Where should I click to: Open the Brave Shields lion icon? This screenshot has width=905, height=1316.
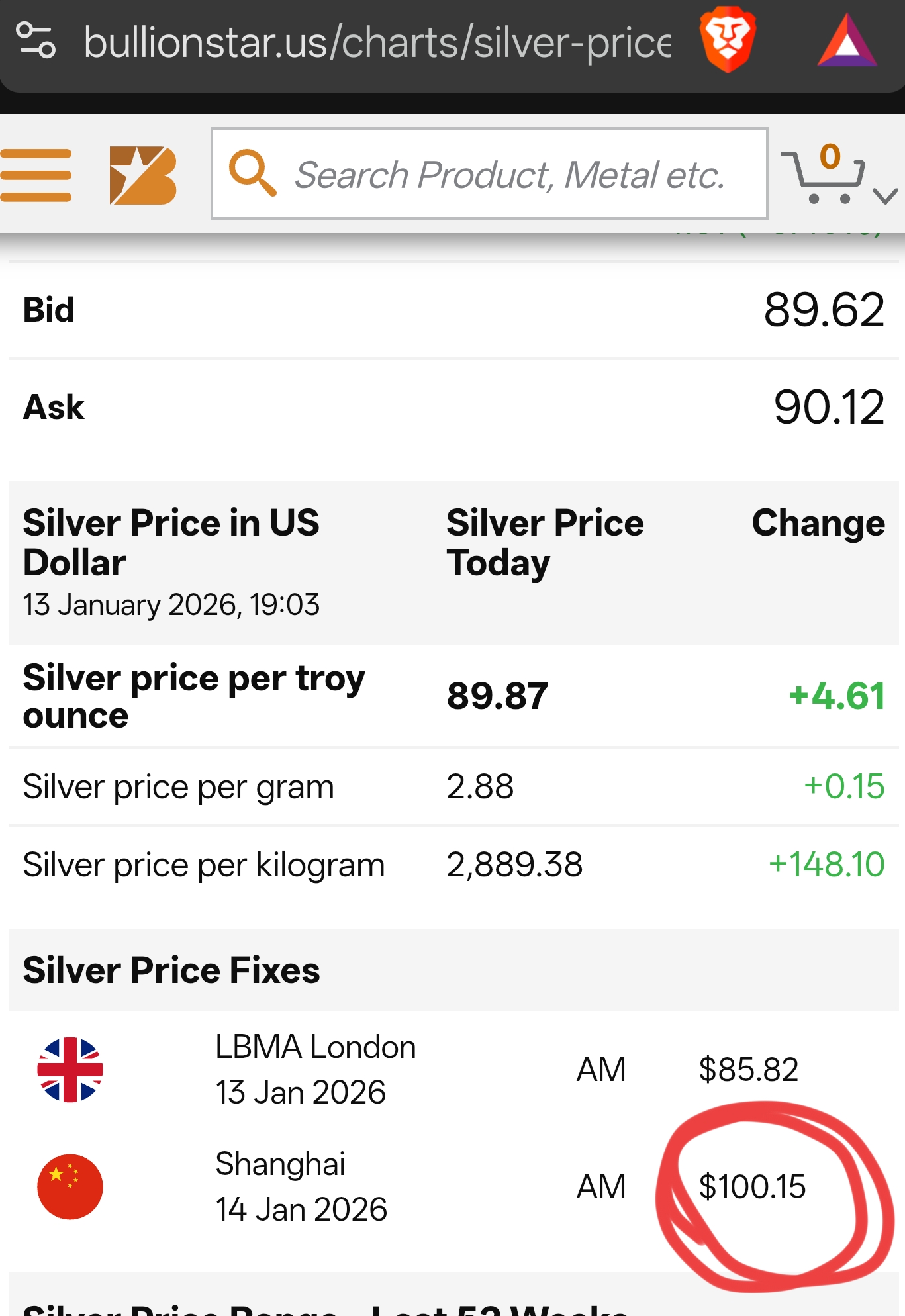pyautogui.click(x=728, y=40)
